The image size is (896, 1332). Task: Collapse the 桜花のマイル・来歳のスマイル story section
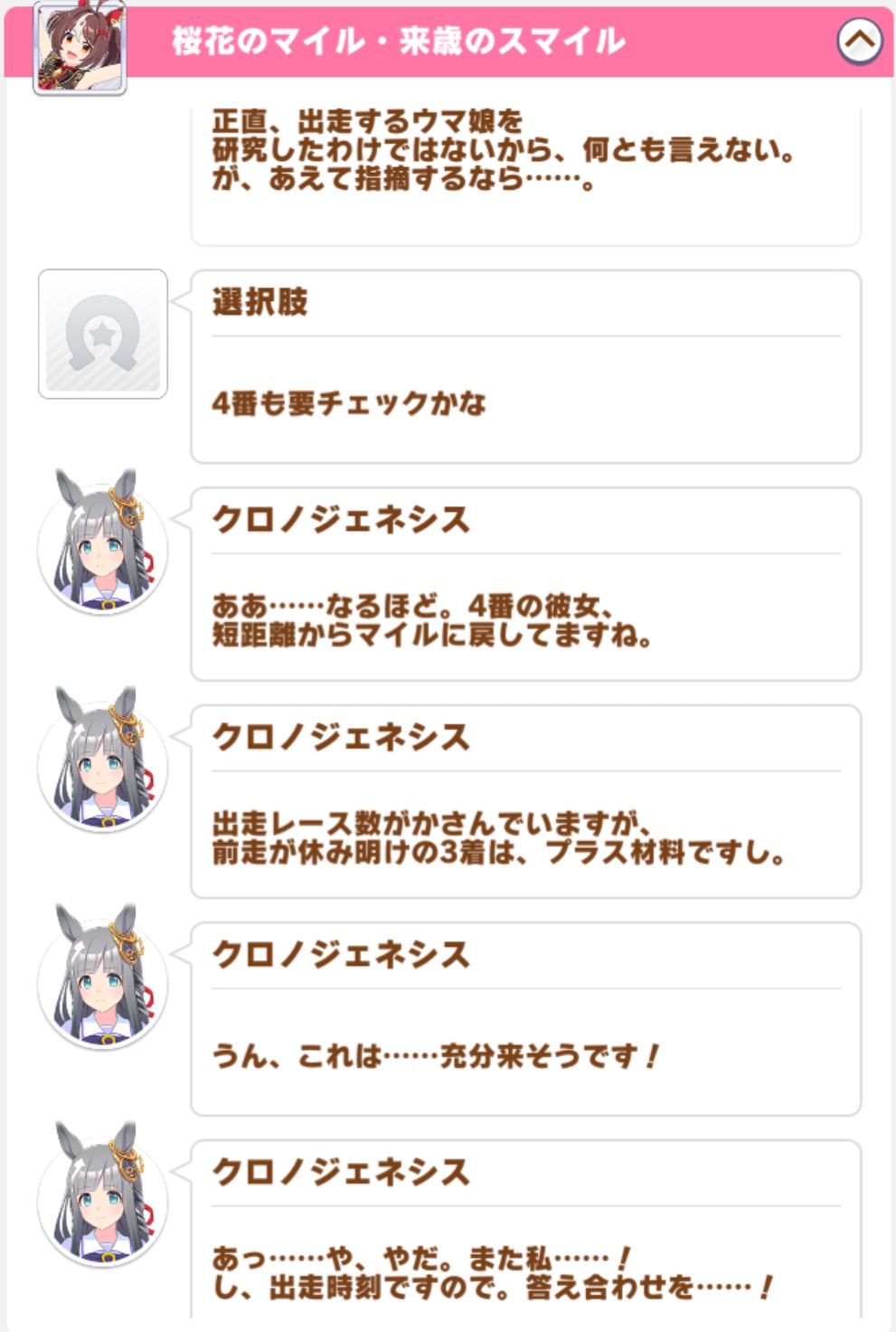click(x=858, y=41)
